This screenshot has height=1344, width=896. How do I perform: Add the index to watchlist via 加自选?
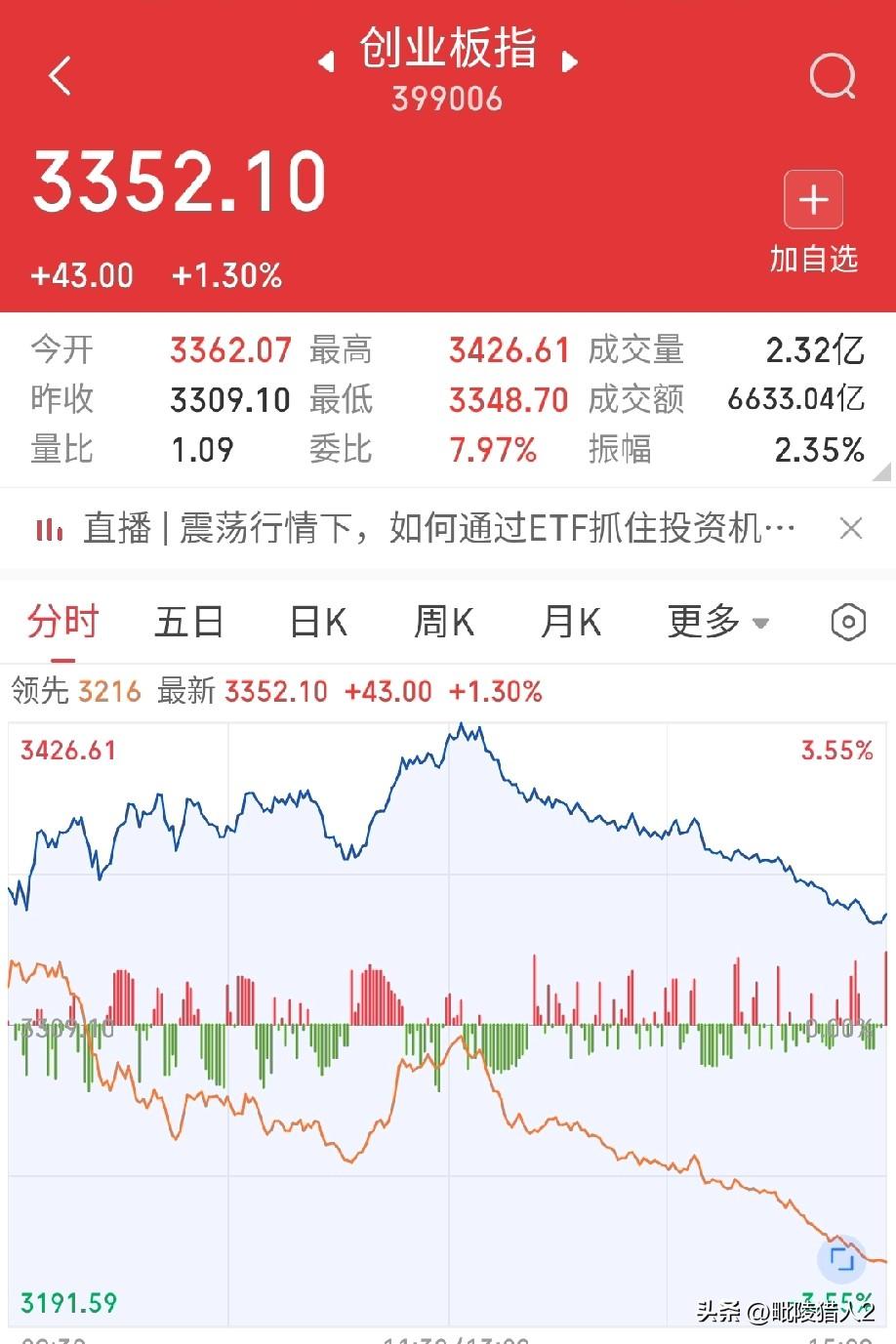pyautogui.click(x=813, y=223)
